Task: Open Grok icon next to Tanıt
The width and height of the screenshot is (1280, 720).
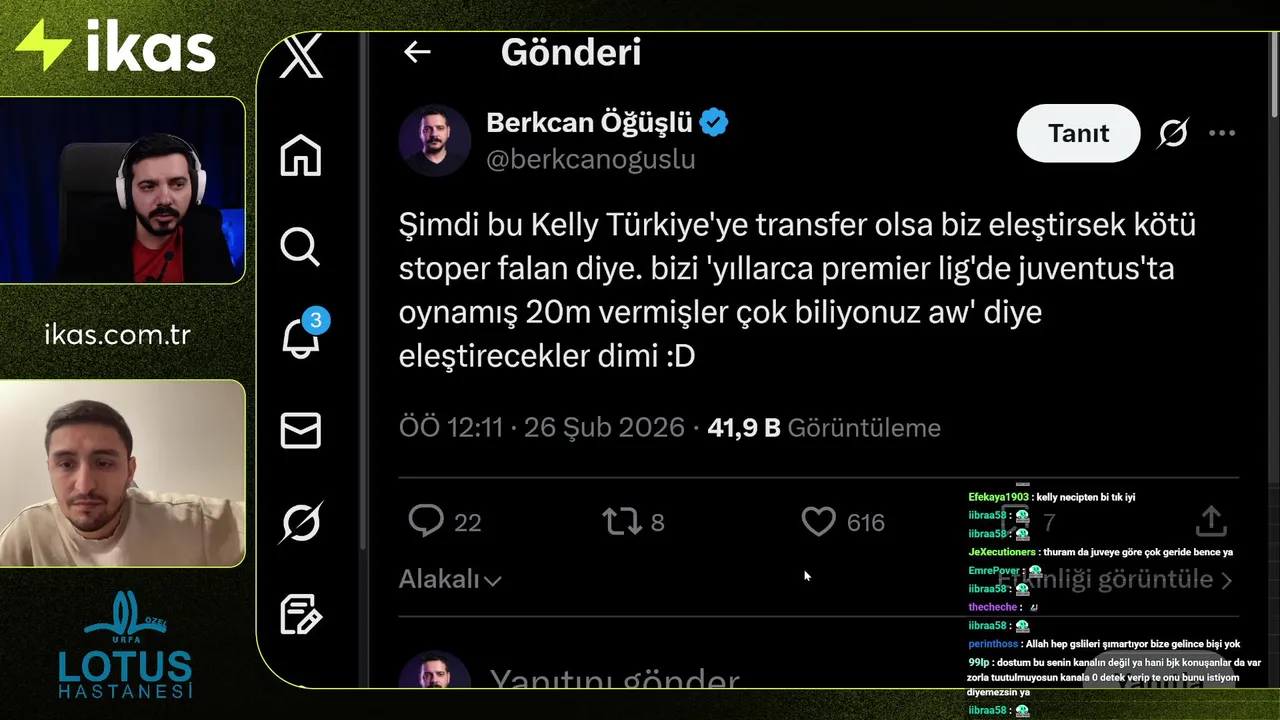Action: [1172, 133]
